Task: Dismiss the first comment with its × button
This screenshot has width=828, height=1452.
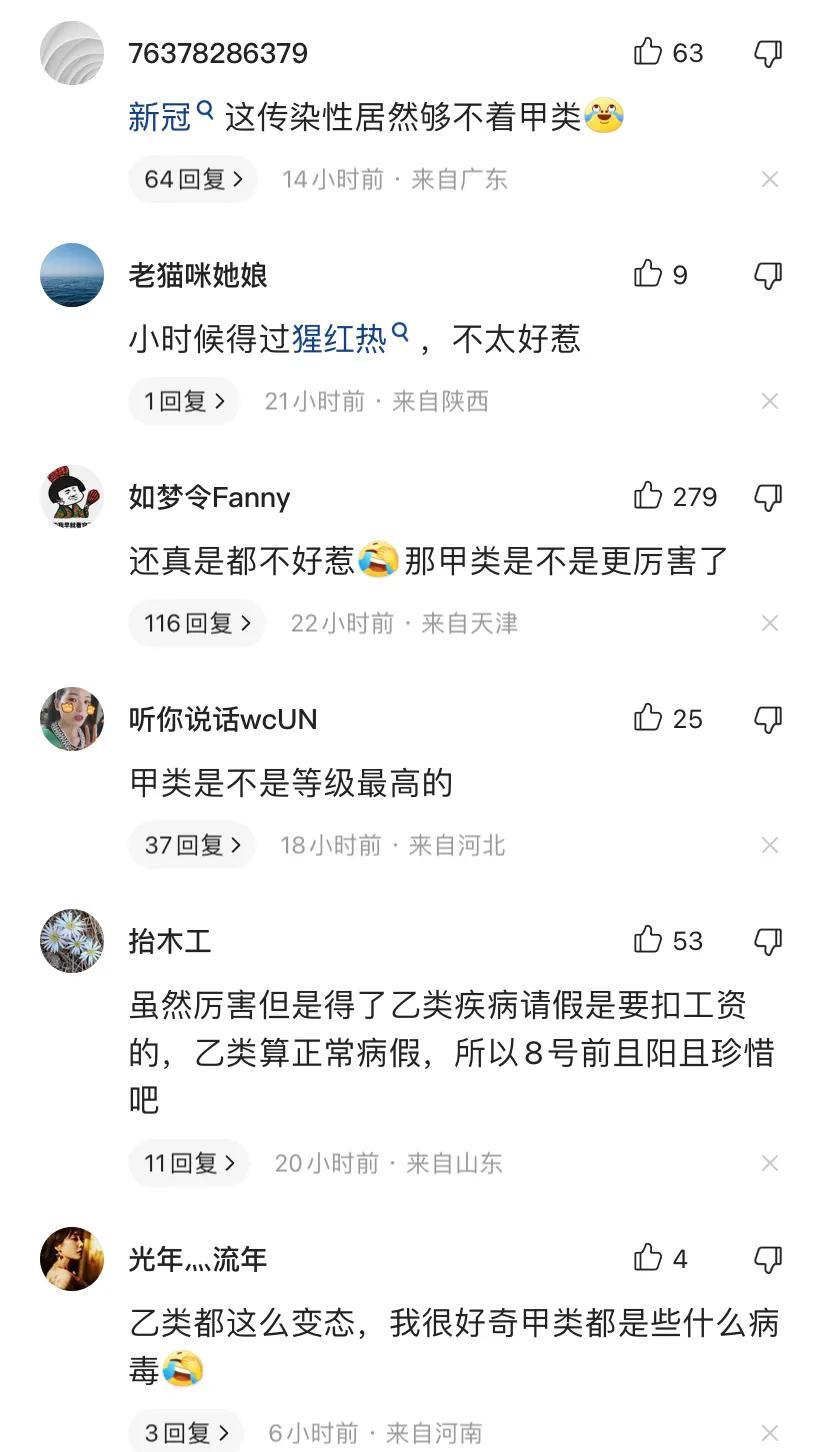Action: click(x=770, y=180)
